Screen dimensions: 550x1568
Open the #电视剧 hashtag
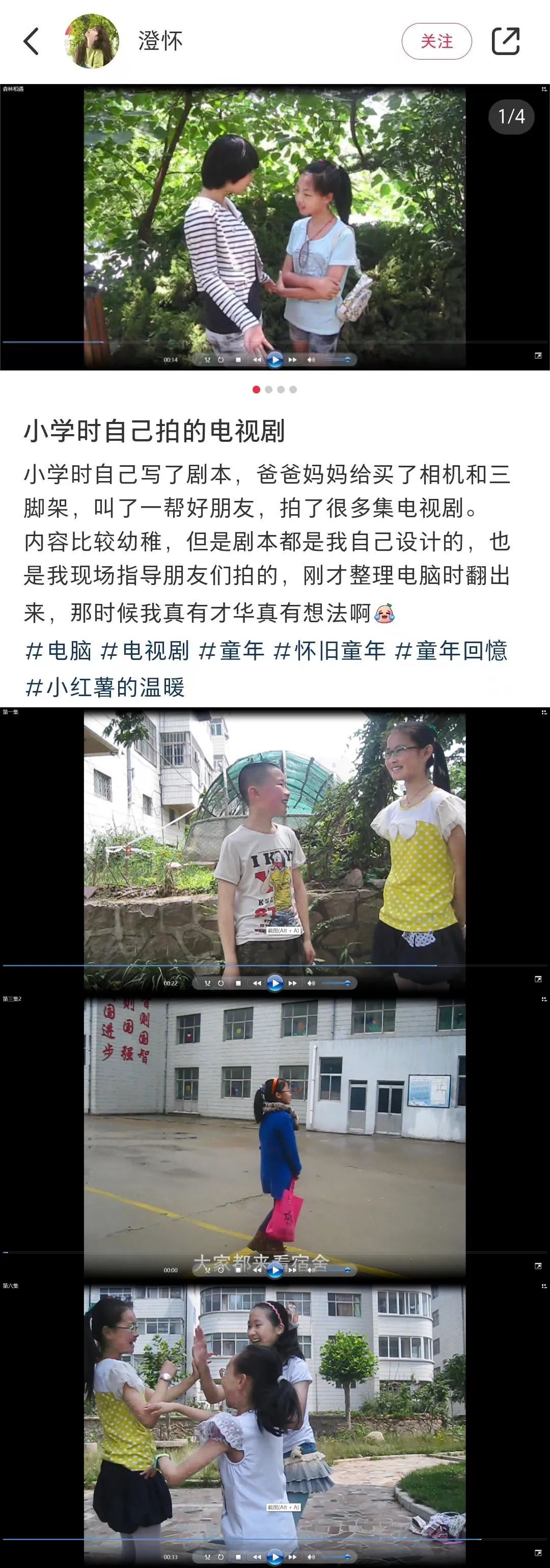pyautogui.click(x=145, y=651)
